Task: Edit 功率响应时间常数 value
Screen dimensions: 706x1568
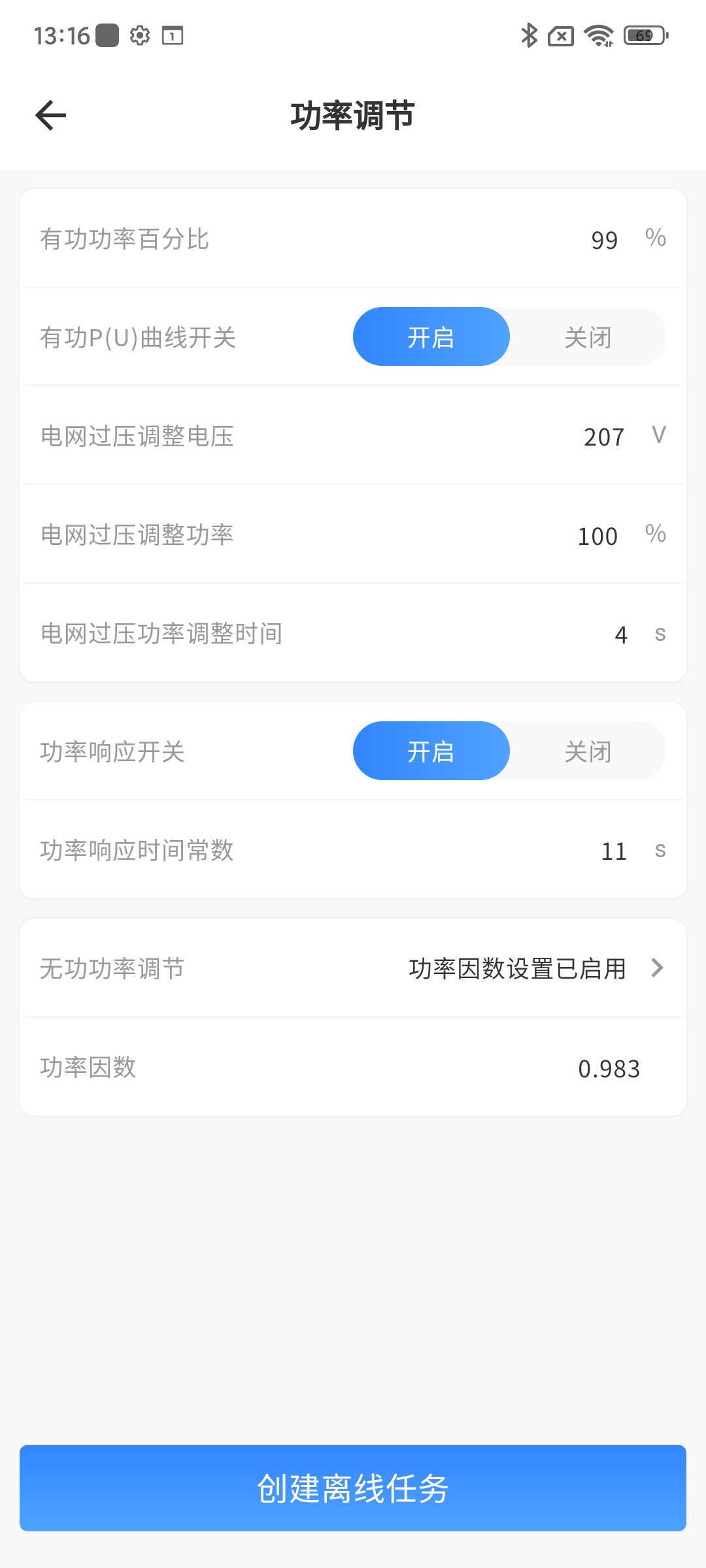Action: click(613, 851)
